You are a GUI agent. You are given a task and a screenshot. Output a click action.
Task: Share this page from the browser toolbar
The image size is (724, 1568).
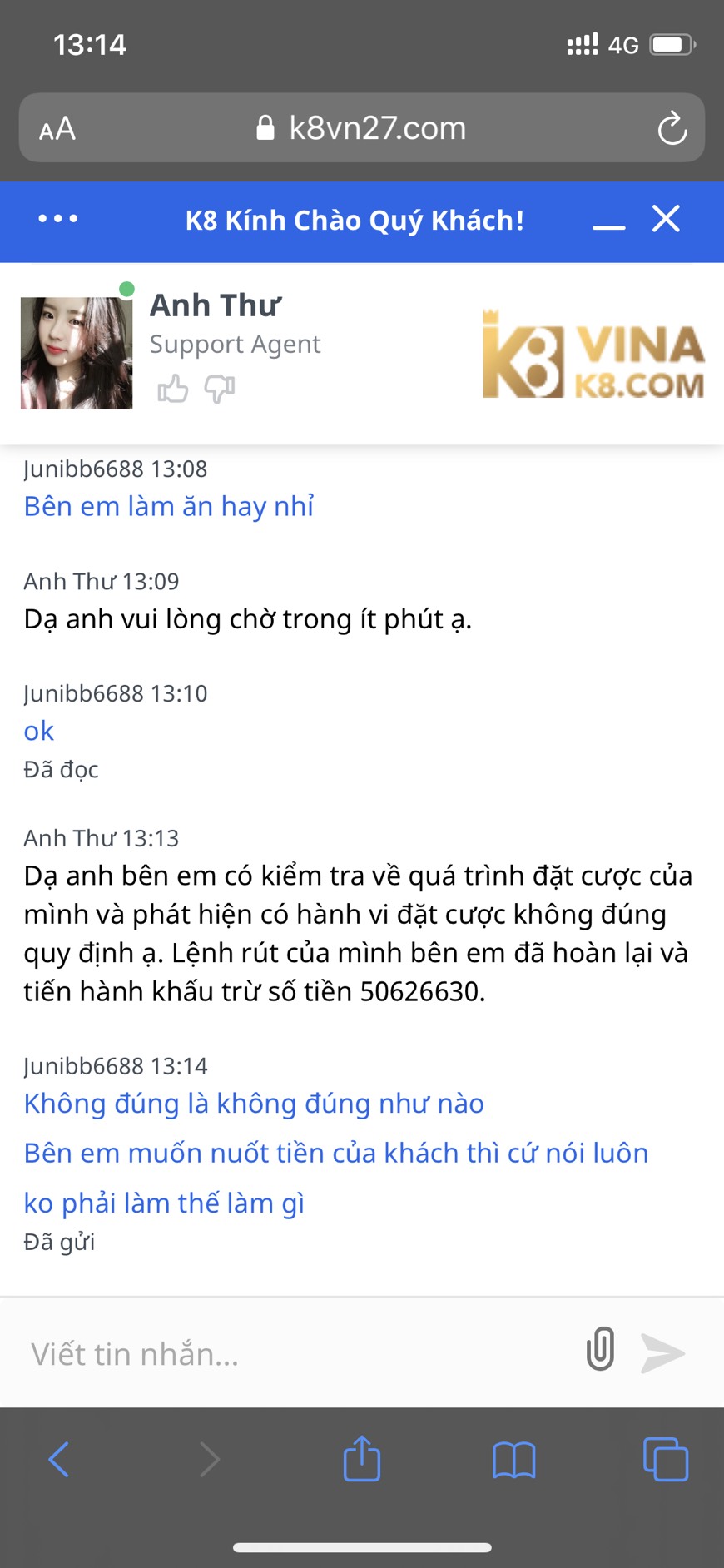362,1458
